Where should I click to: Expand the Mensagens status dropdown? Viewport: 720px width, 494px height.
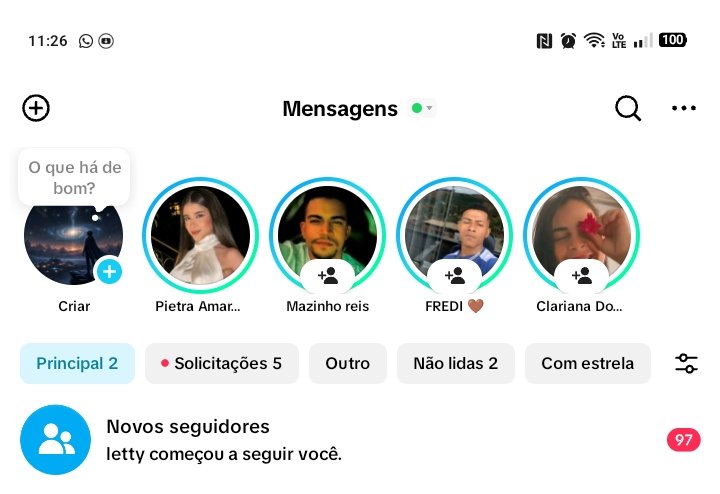point(424,108)
